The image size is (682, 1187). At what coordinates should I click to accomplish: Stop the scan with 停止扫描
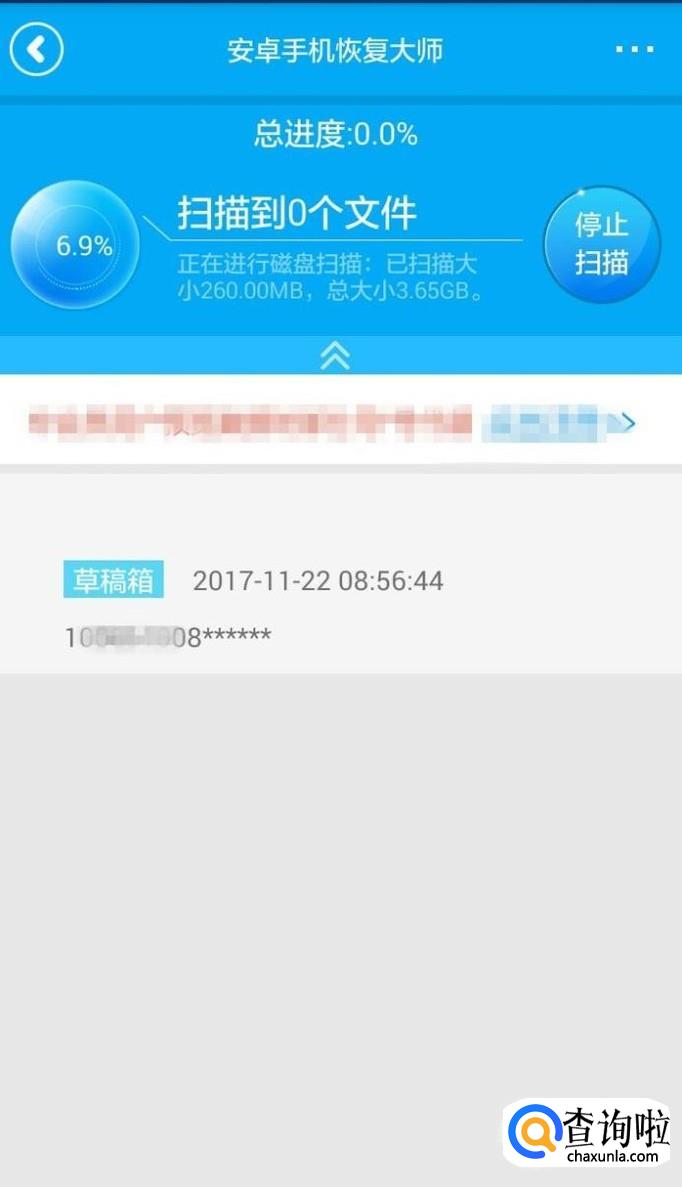602,244
